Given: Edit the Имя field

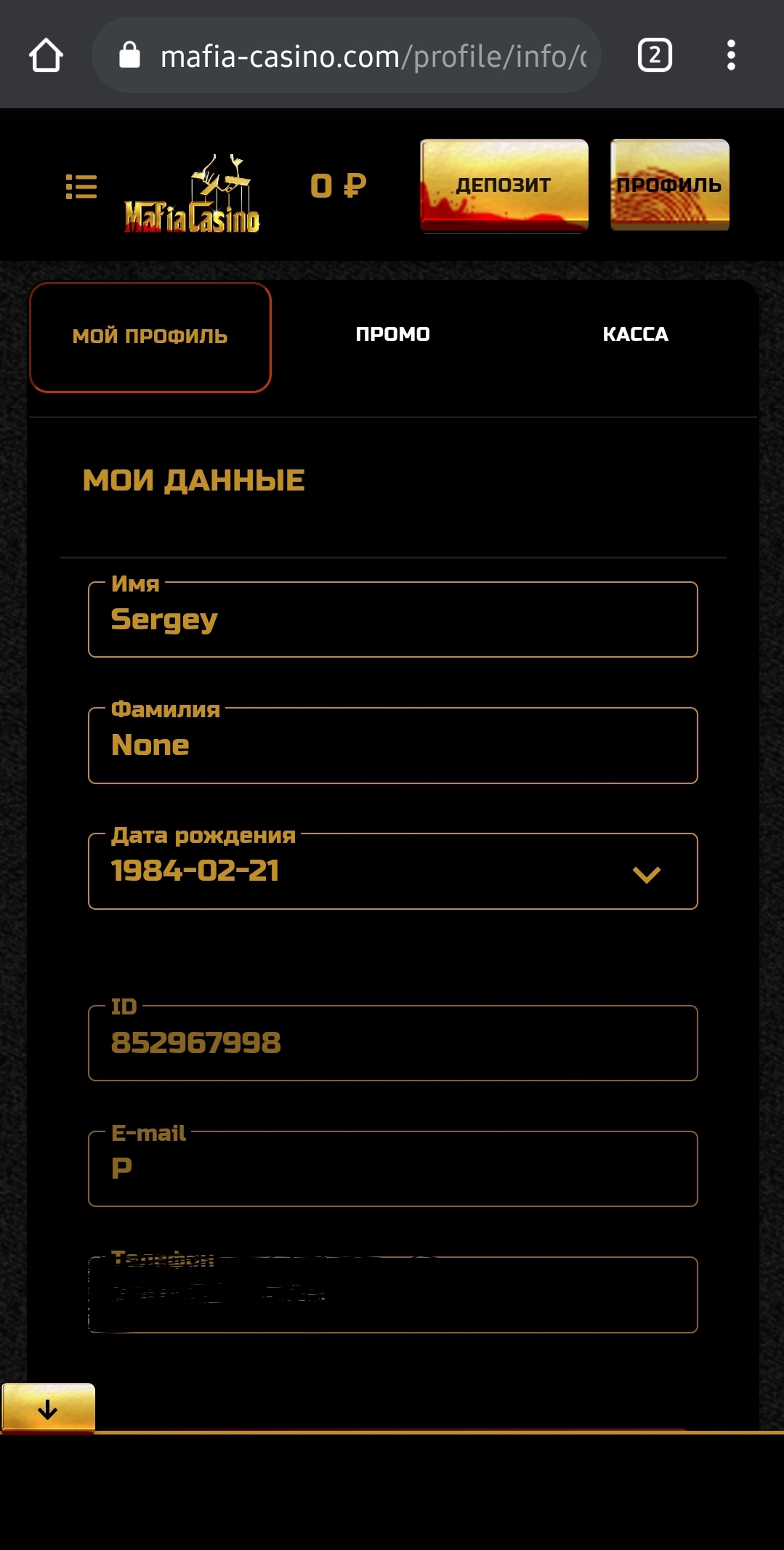Looking at the screenshot, I should tap(392, 620).
